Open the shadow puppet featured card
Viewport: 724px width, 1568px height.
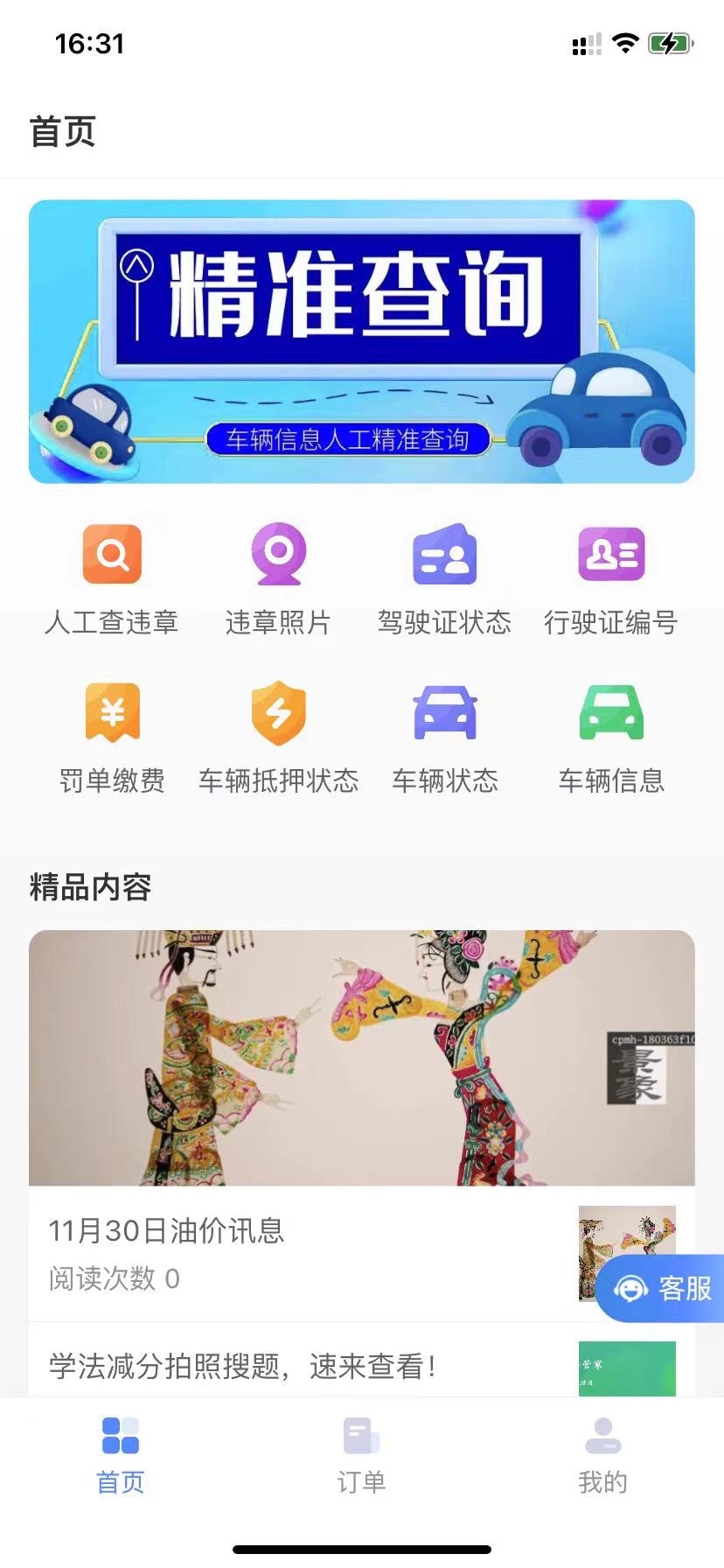tap(361, 1057)
